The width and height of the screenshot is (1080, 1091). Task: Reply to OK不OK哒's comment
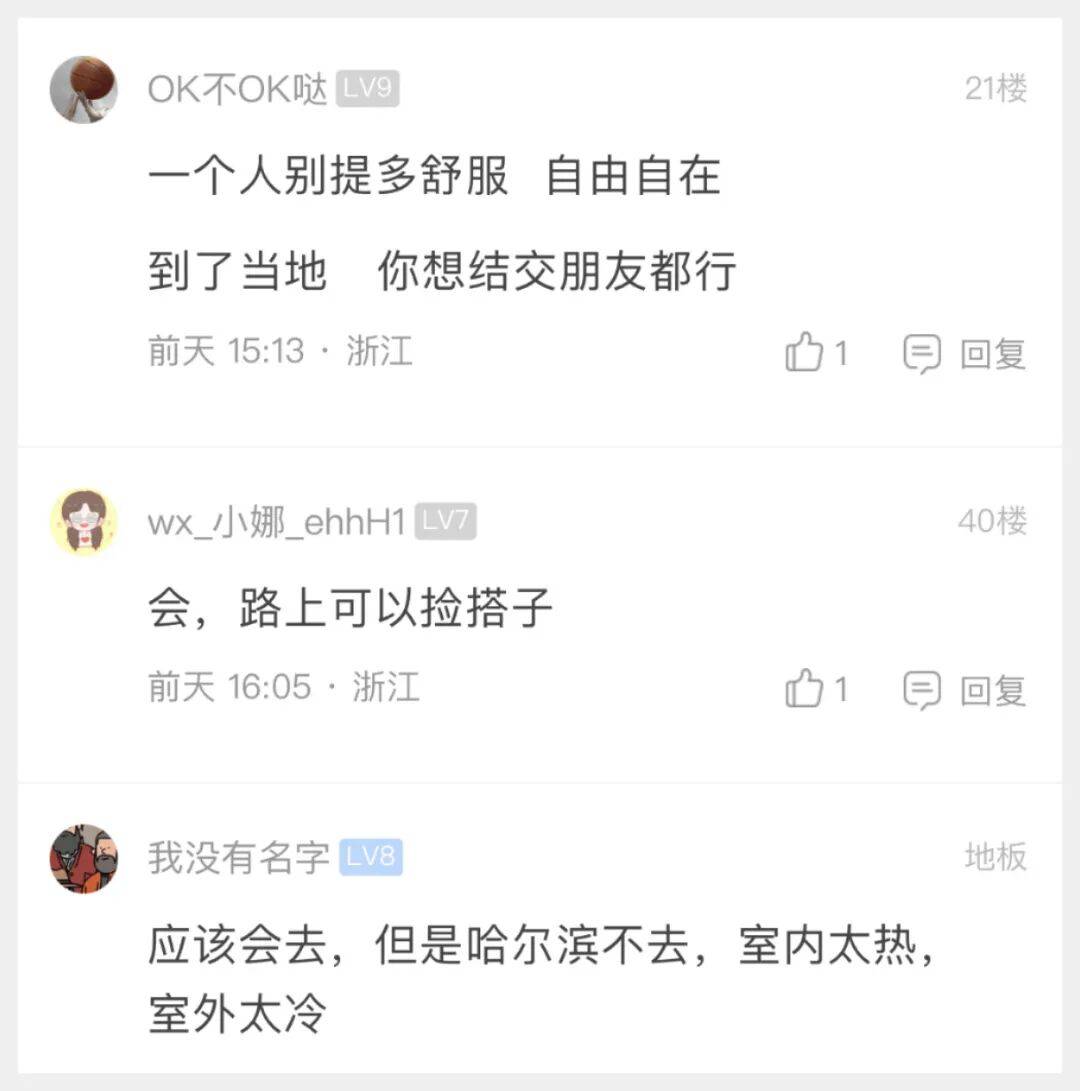click(x=964, y=354)
